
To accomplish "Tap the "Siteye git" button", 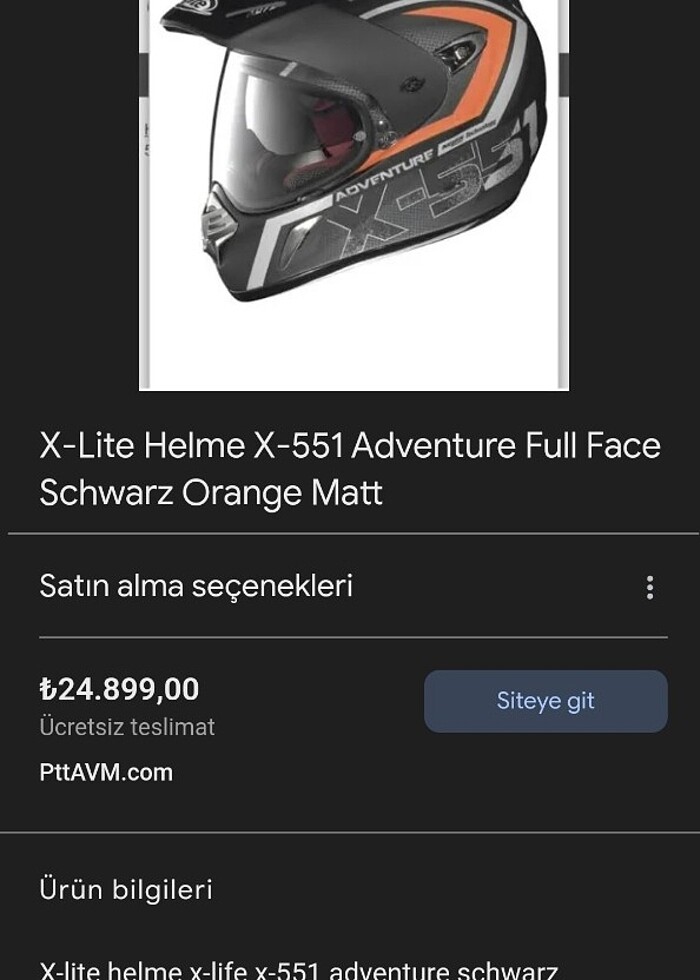I will pos(545,701).
